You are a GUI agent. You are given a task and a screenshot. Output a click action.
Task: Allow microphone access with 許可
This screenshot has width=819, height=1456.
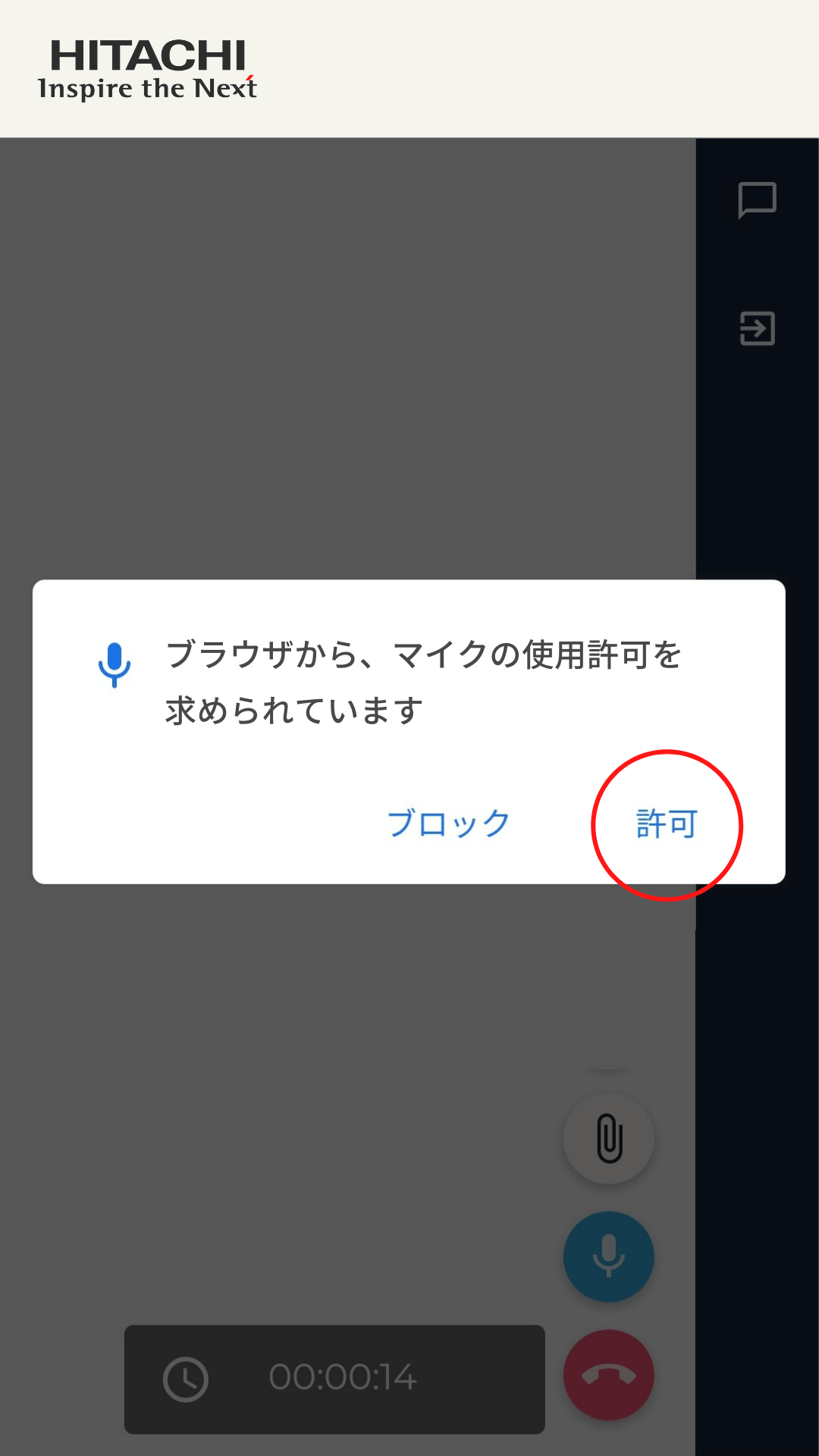click(667, 824)
